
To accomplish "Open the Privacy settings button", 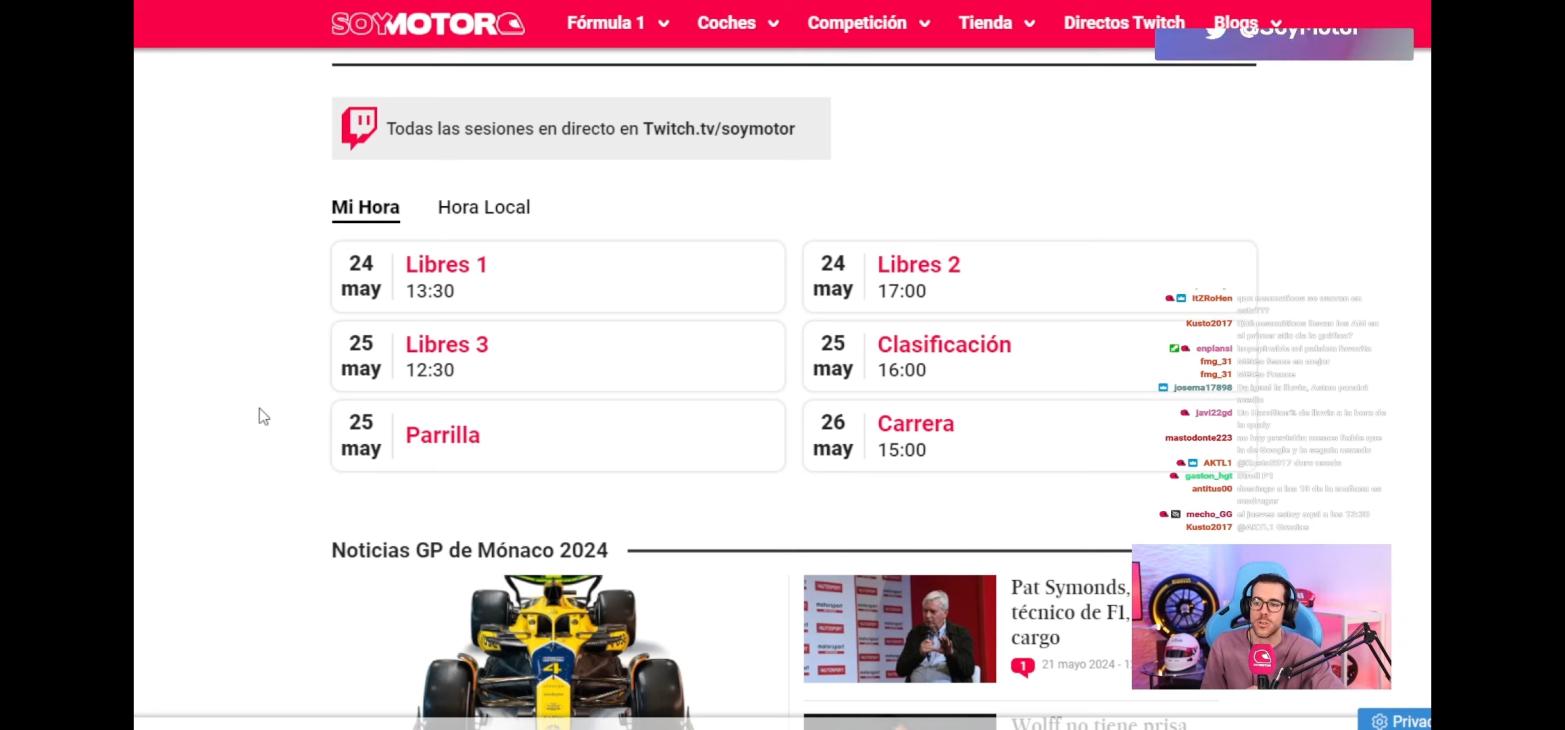I will pos(1398,720).
